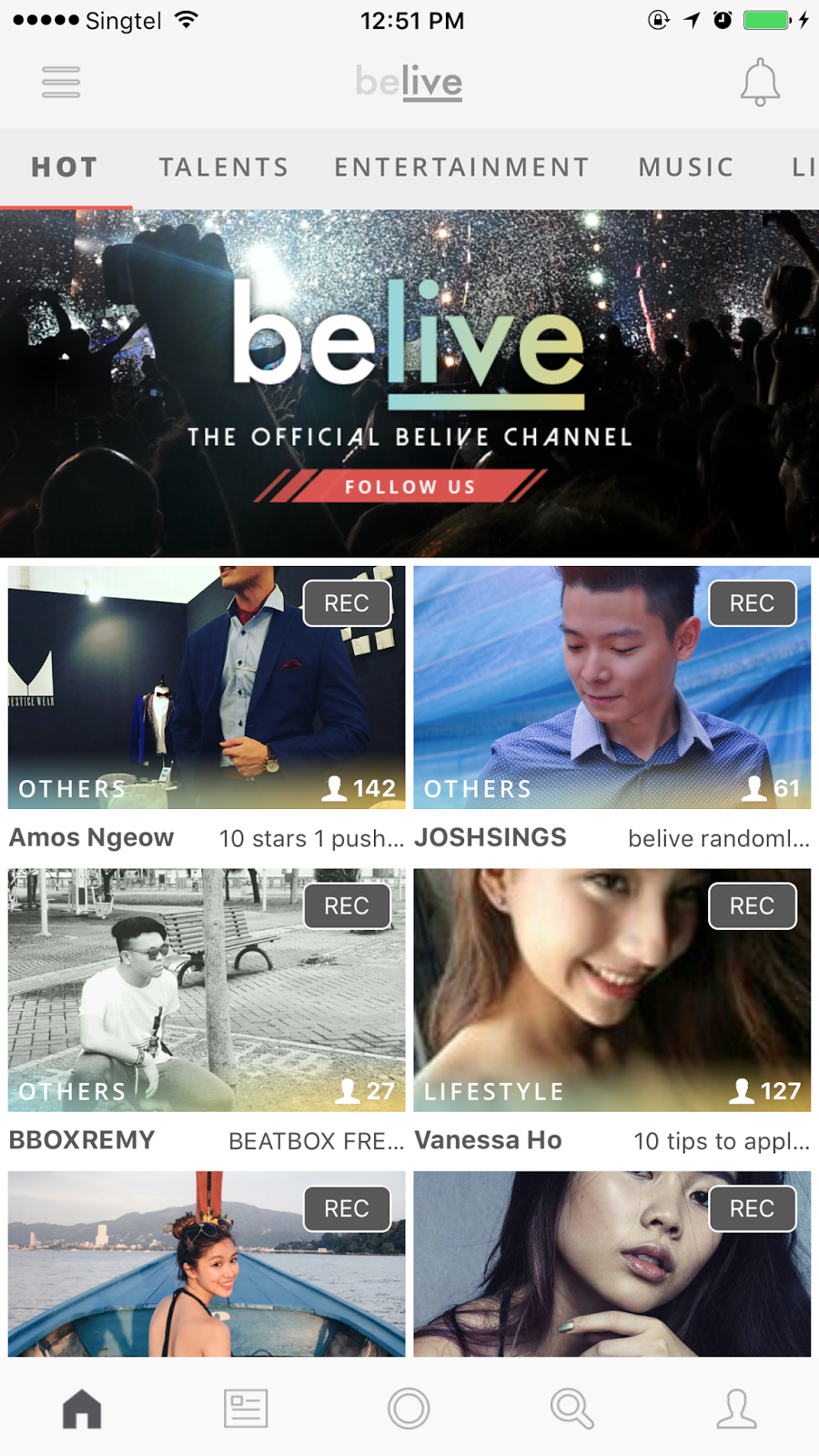Open the notifications bell
Image resolution: width=819 pixels, height=1456 pixels.
[x=760, y=83]
